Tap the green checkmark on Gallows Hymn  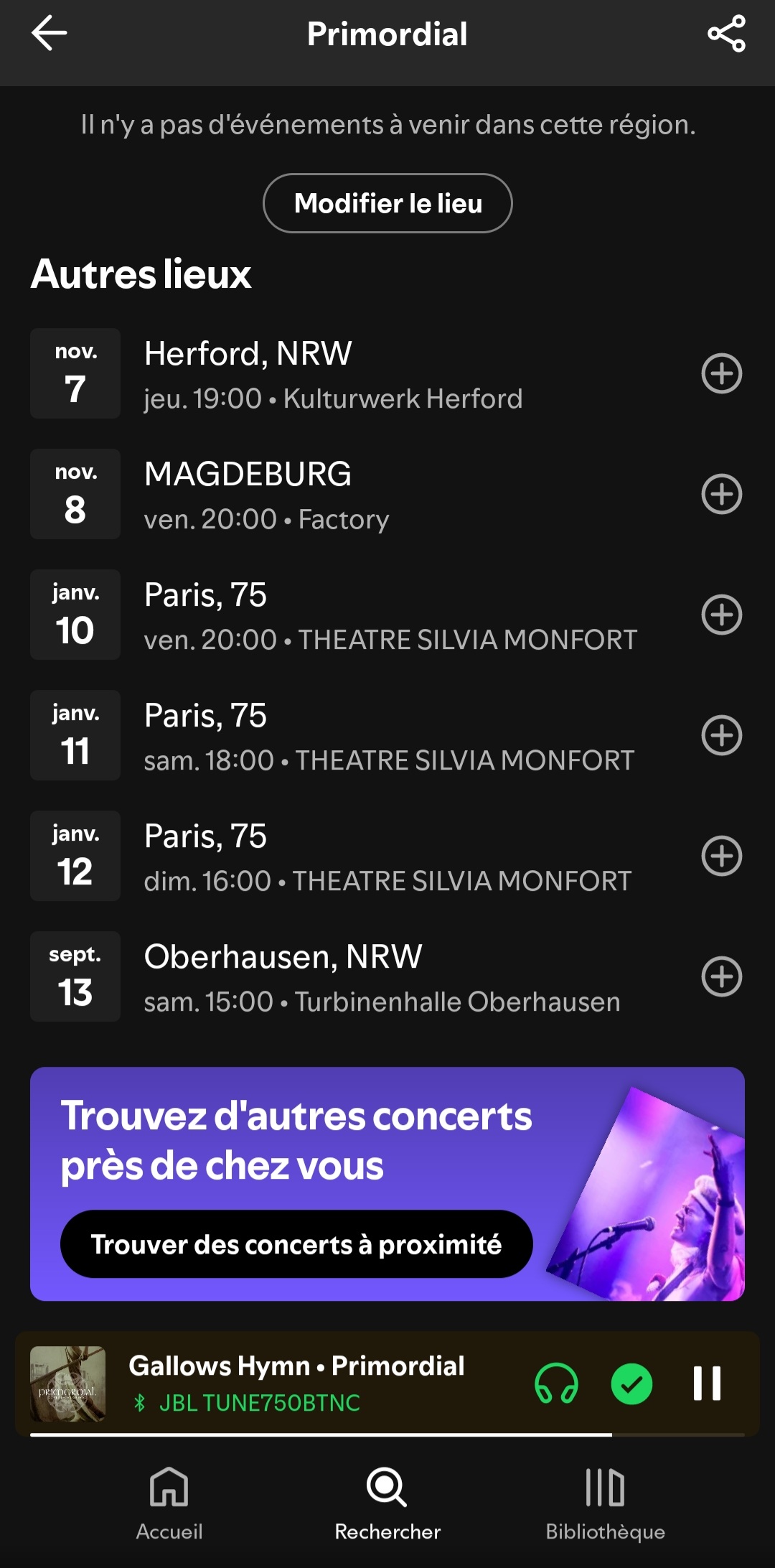pyautogui.click(x=631, y=1383)
